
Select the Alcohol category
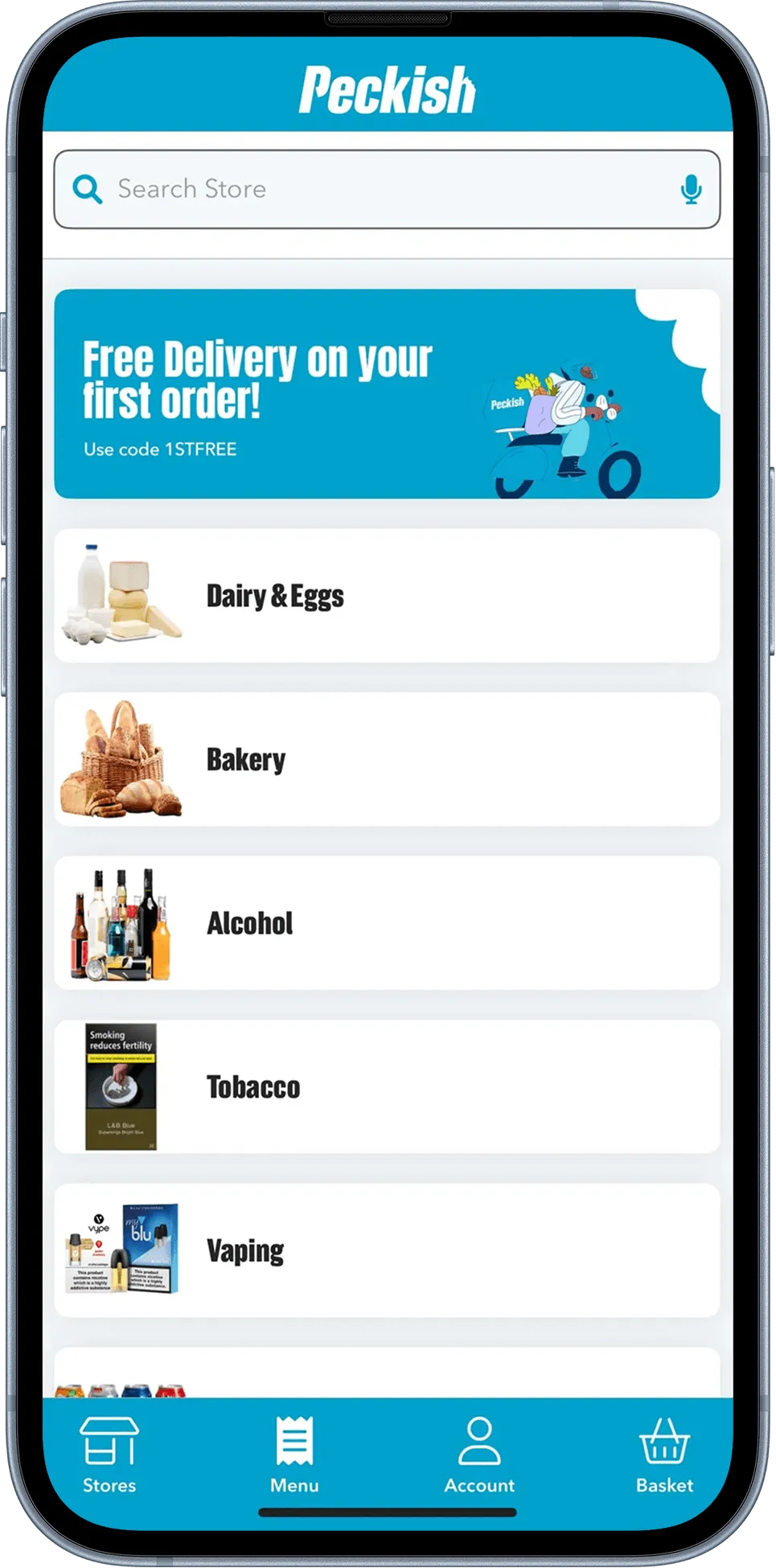point(387,923)
